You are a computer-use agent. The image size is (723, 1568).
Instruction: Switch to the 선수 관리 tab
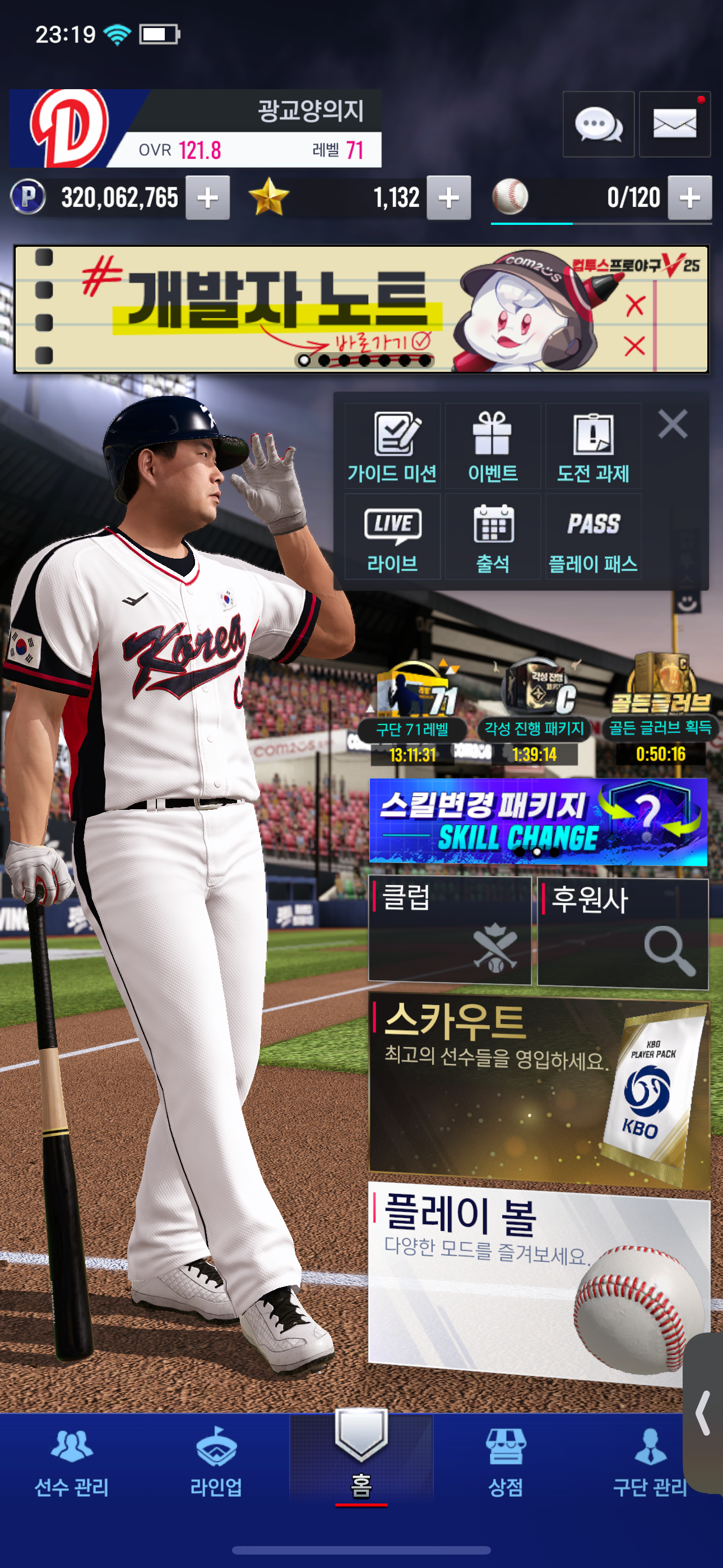tap(72, 1462)
